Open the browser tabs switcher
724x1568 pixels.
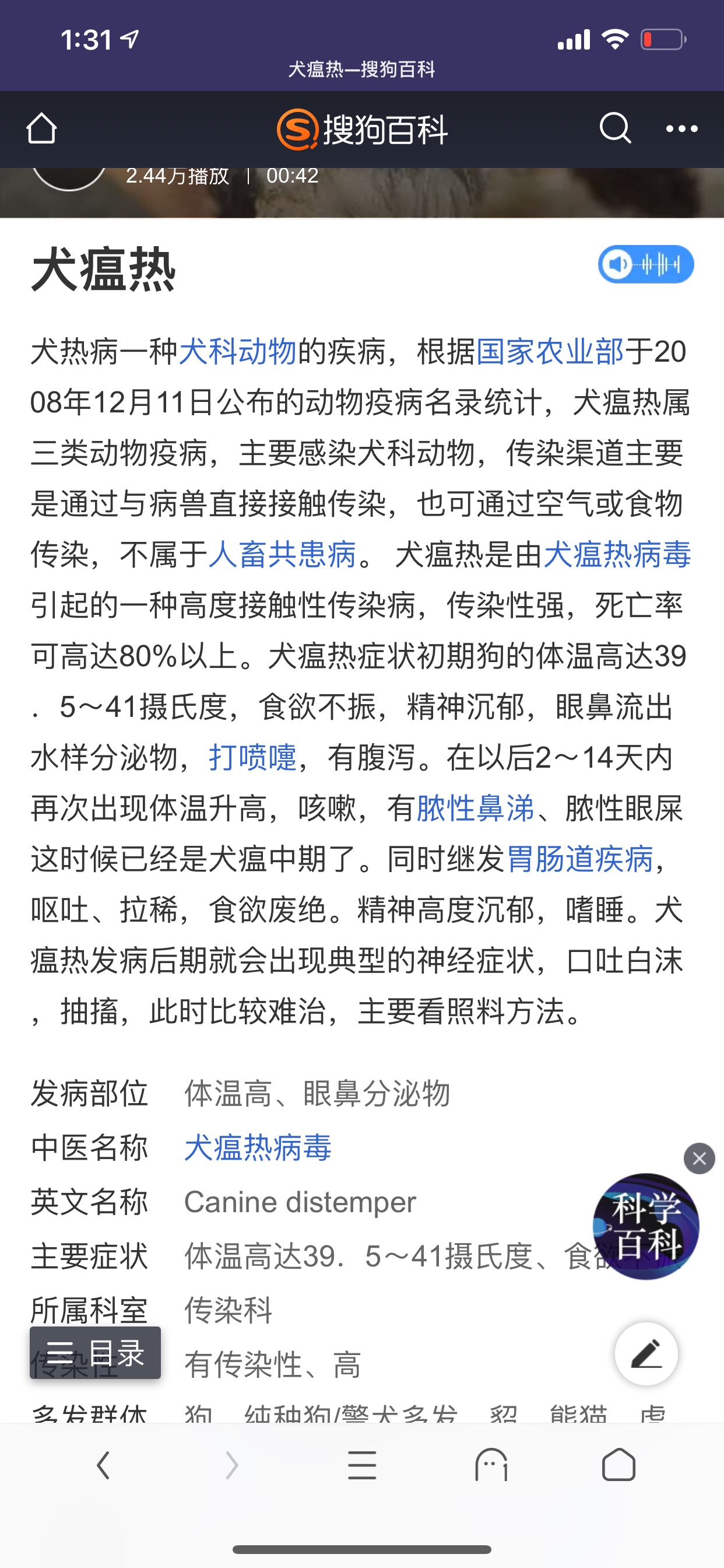pos(618,1465)
